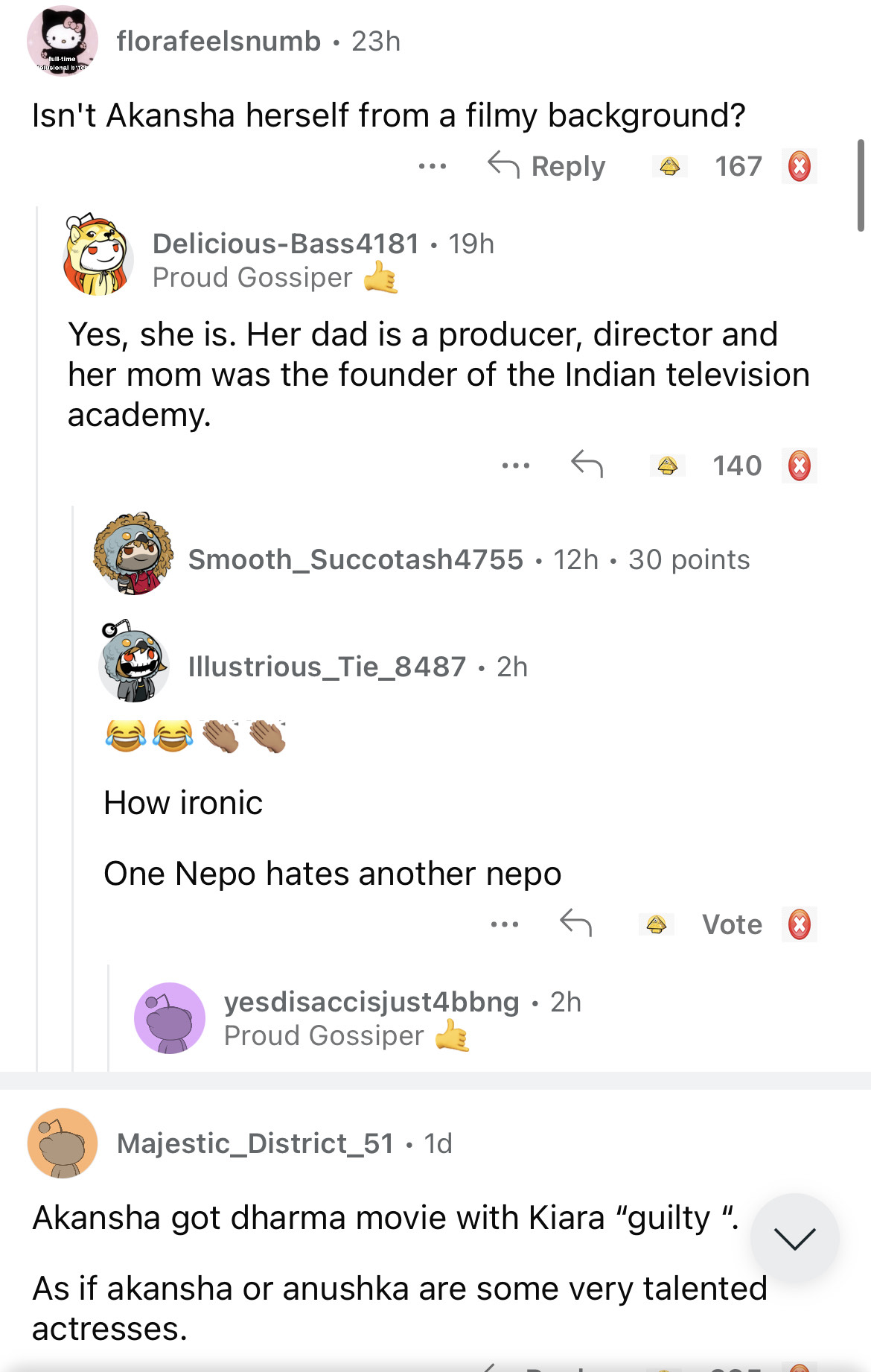Image resolution: width=871 pixels, height=1372 pixels.
Task: Expand Smooth_Succotash4755's collapsed comment
Action: click(x=468, y=559)
